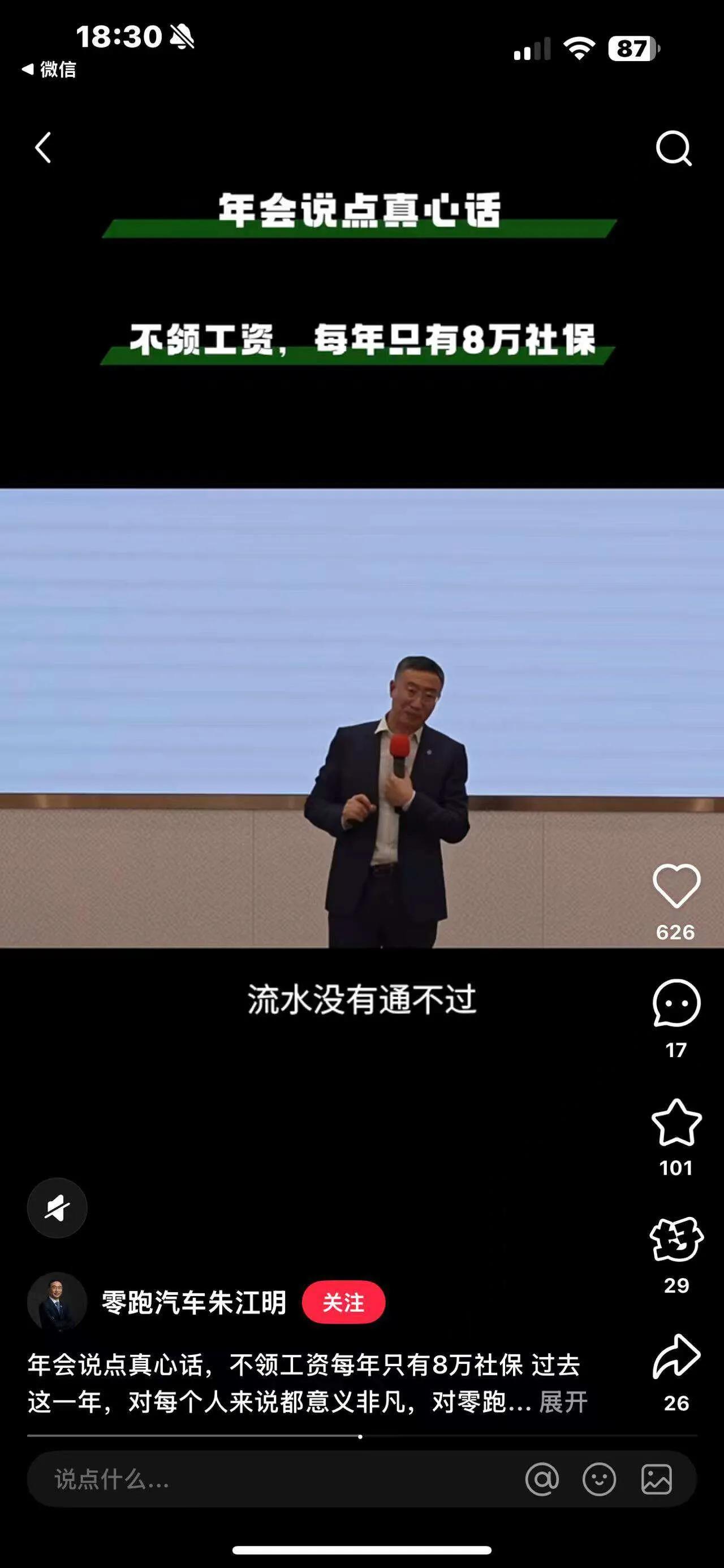Unmute the video with the muted speaker toggle
This screenshot has height=1568, width=724.
56,1207
